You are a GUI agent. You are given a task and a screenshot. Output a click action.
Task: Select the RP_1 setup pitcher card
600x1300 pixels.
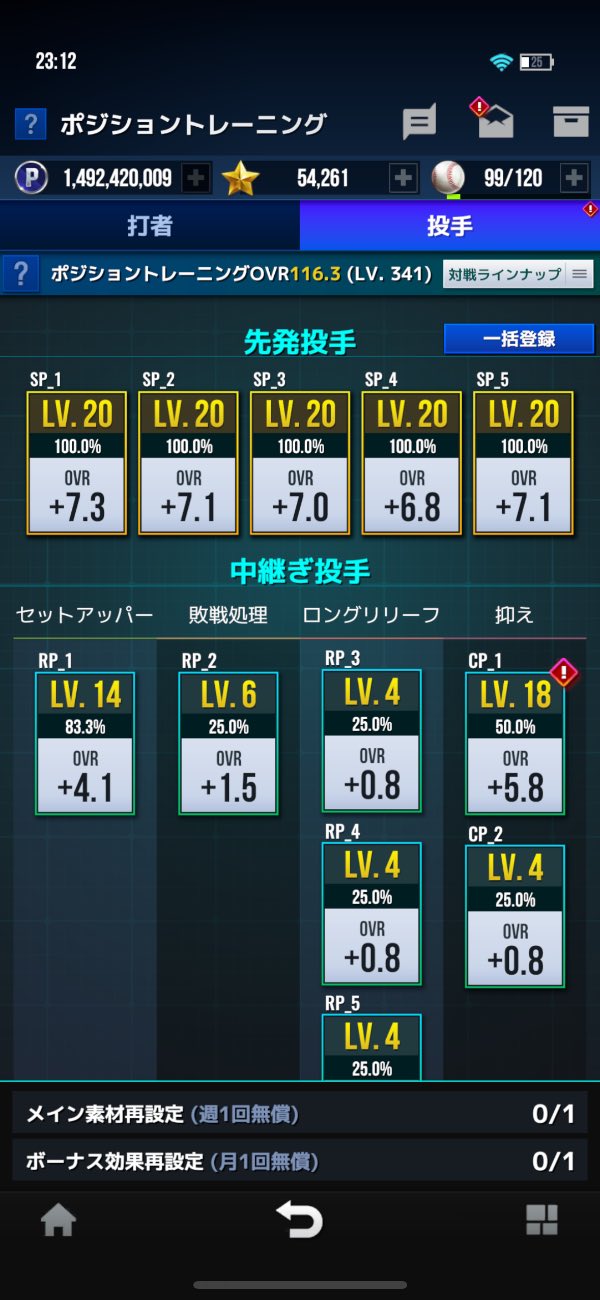[x=85, y=743]
